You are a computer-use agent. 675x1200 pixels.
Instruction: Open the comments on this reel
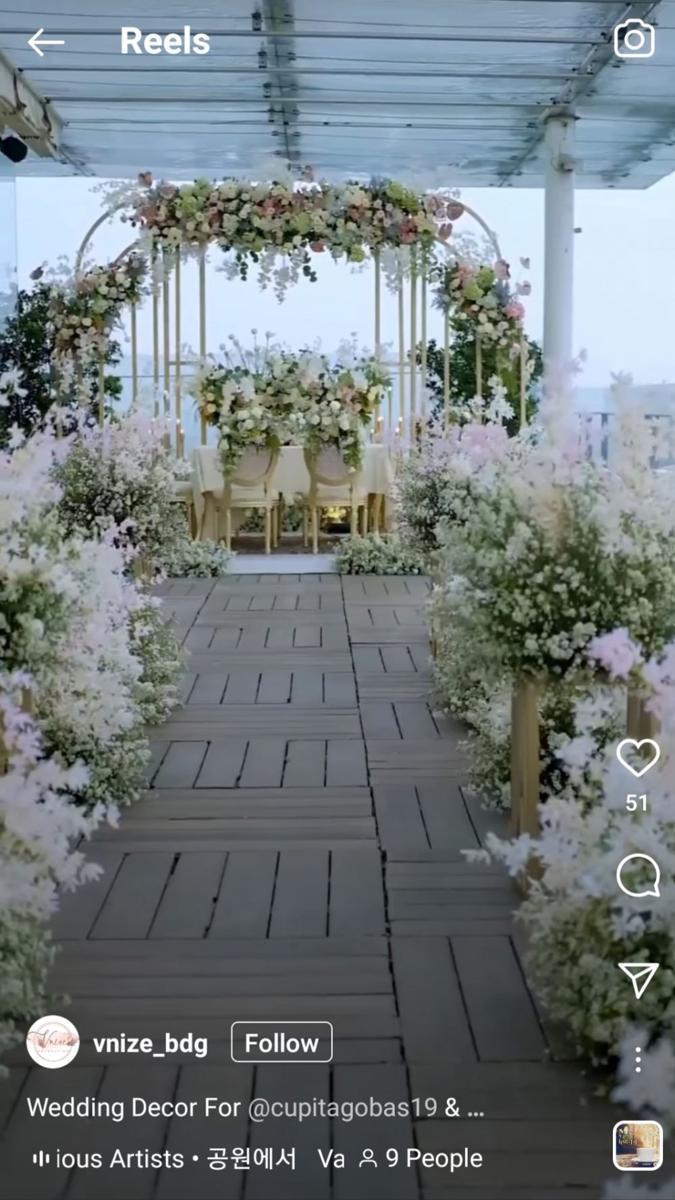point(637,876)
